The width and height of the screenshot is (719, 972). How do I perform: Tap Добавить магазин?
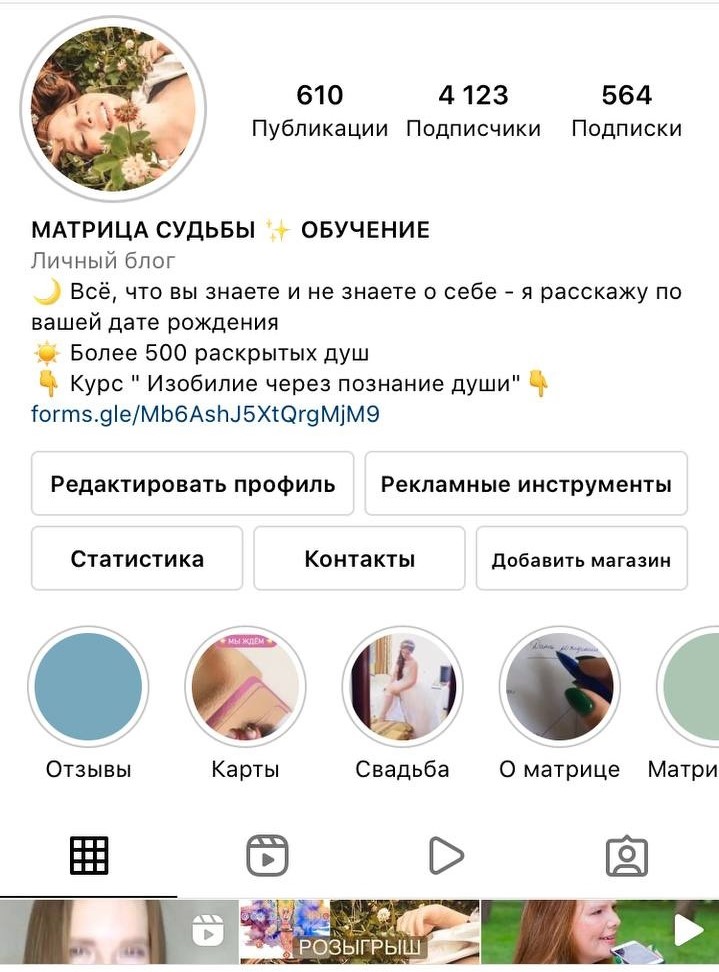[581, 559]
